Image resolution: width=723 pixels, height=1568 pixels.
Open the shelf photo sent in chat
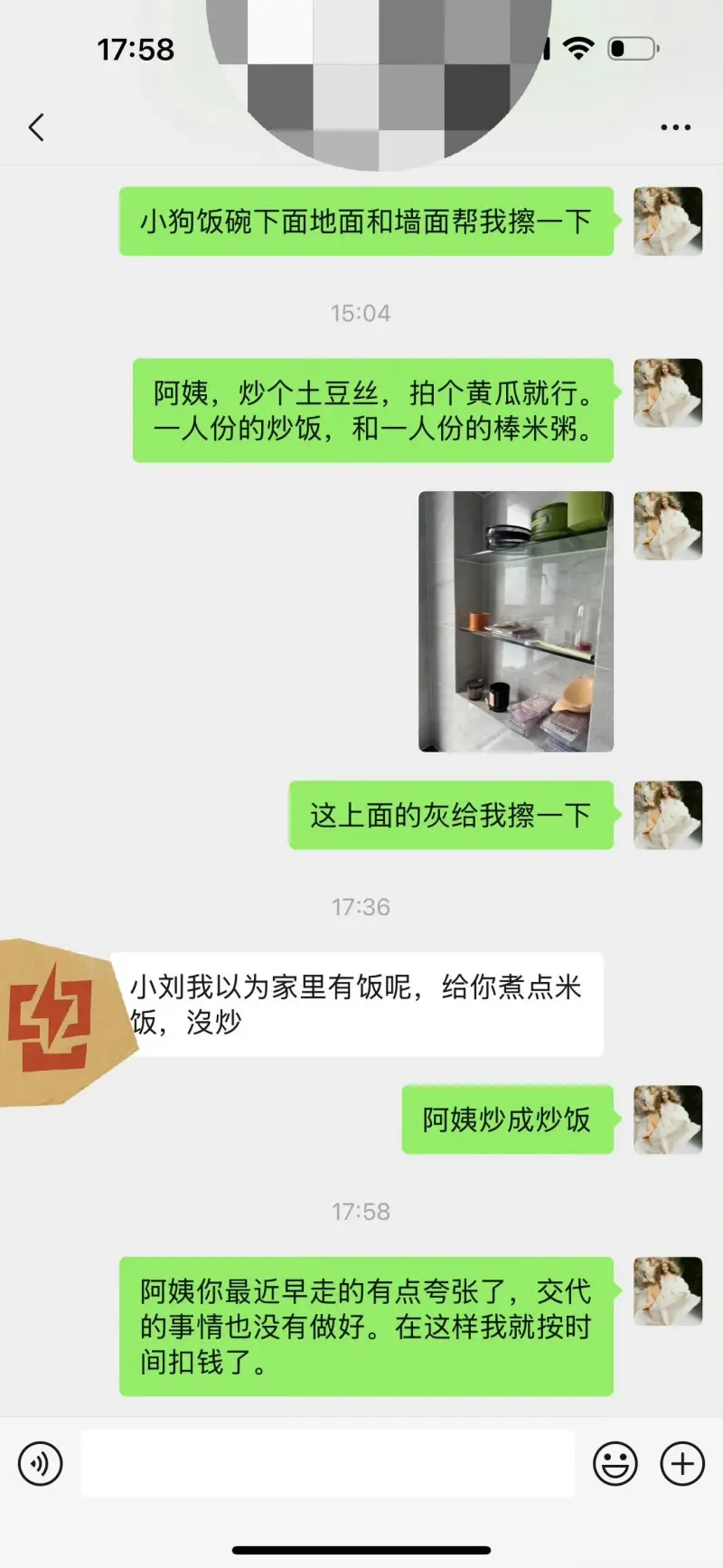point(515,621)
